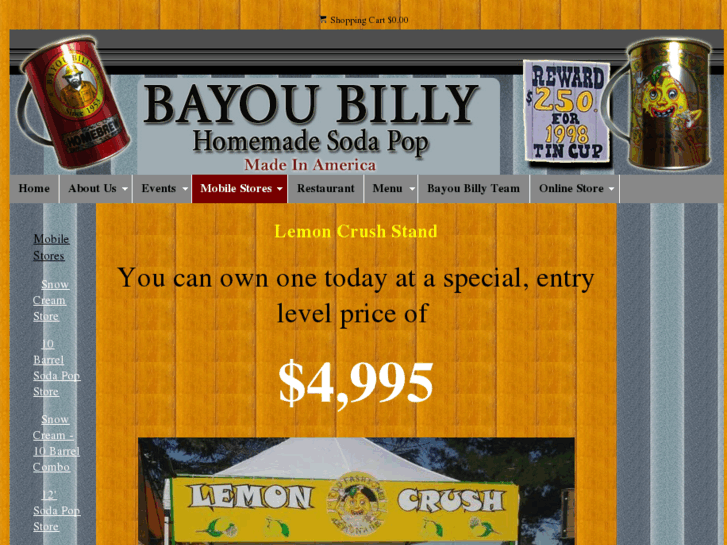
Task: Open the Restaurant page
Action: click(x=325, y=189)
